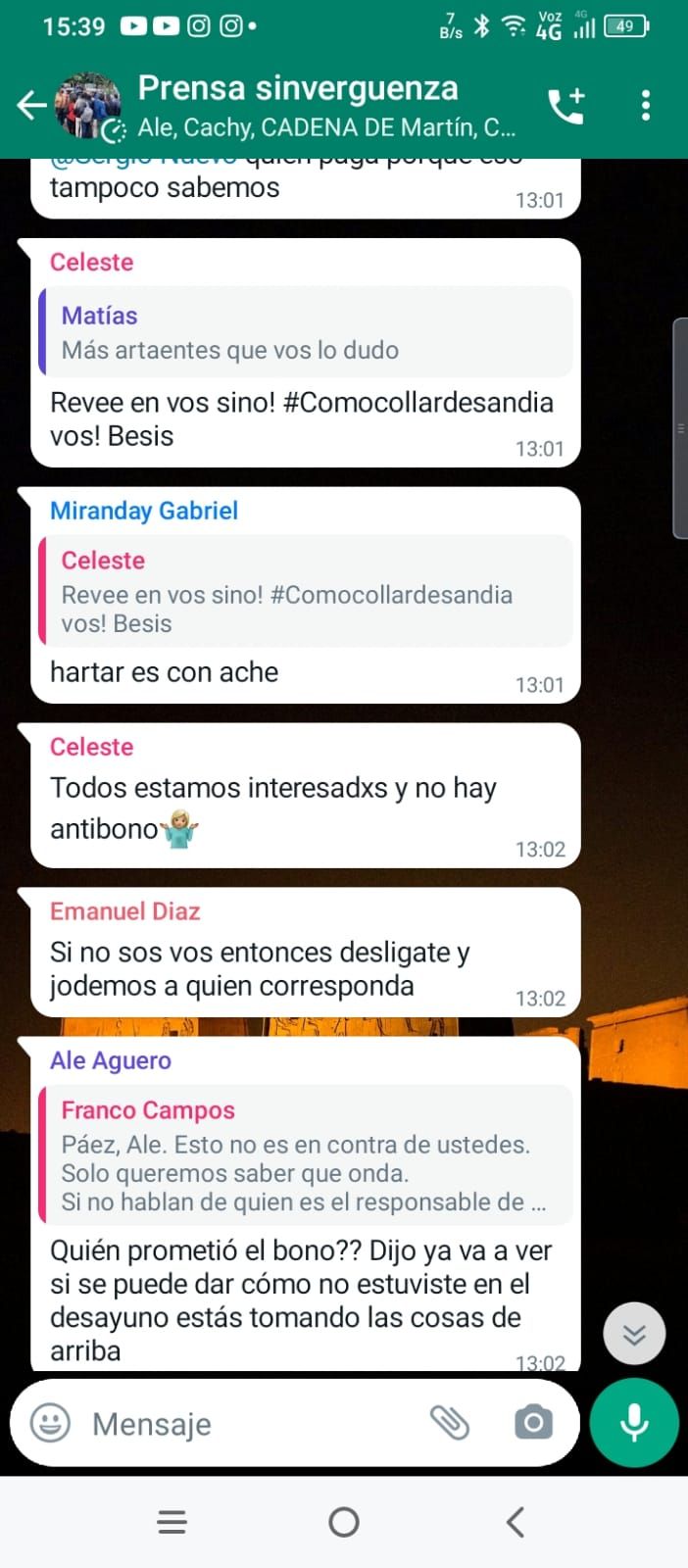Jump to Matías quoted message
The image size is (688, 1568).
click(305, 332)
